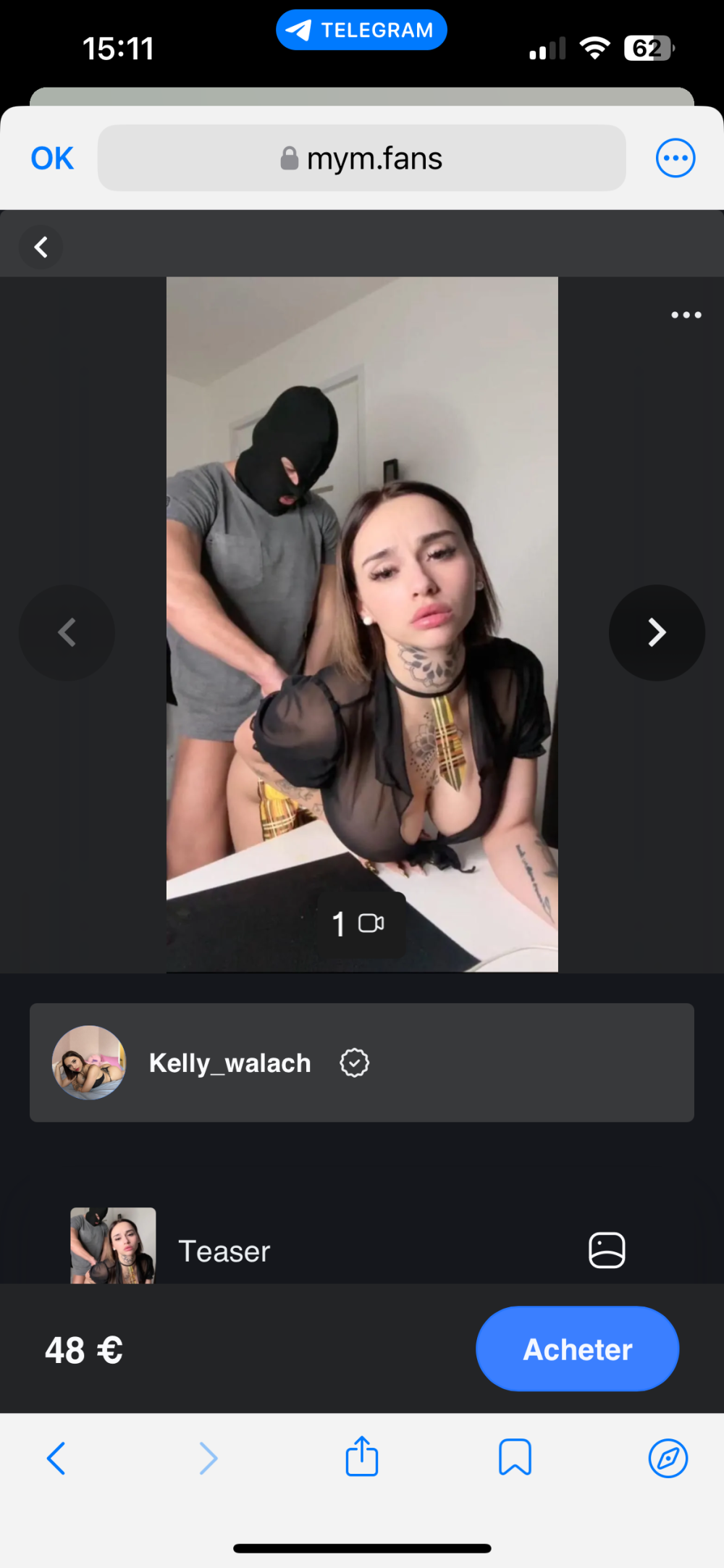Open the page in Safari via the compass
The height and width of the screenshot is (1568, 724).
click(x=668, y=1458)
